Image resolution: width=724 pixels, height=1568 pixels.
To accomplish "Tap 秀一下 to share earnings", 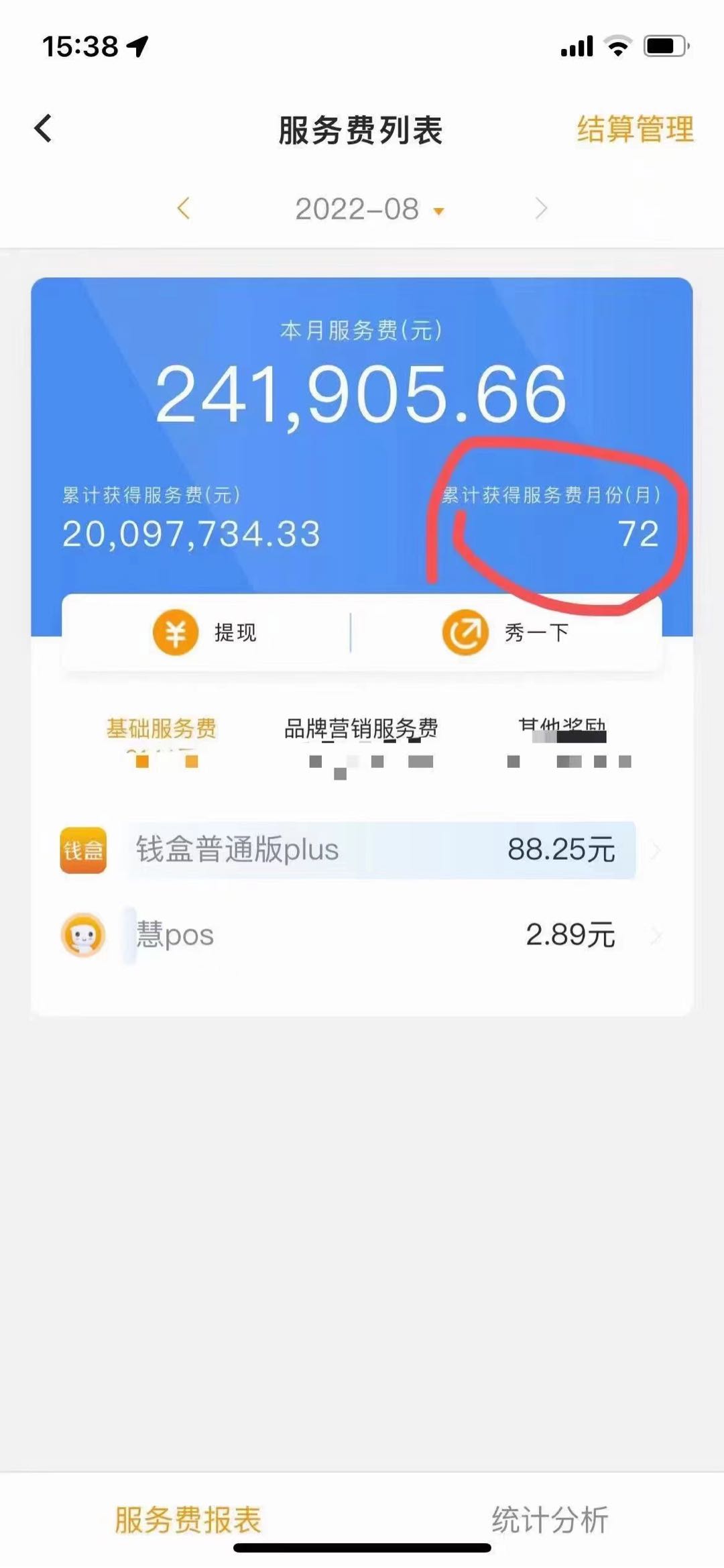I will pos(506,632).
